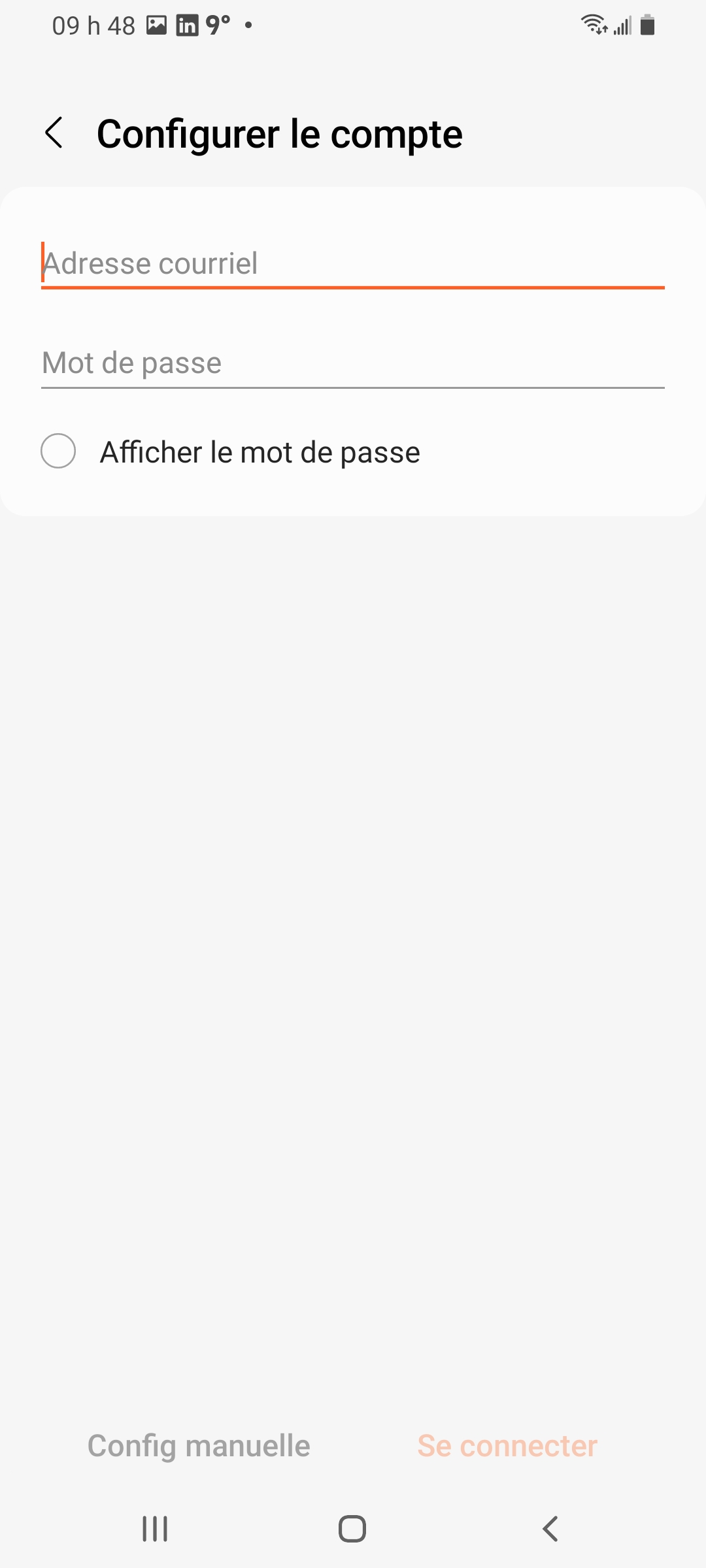Open recent apps from navigation bar
The image size is (706, 1568).
point(155,1529)
